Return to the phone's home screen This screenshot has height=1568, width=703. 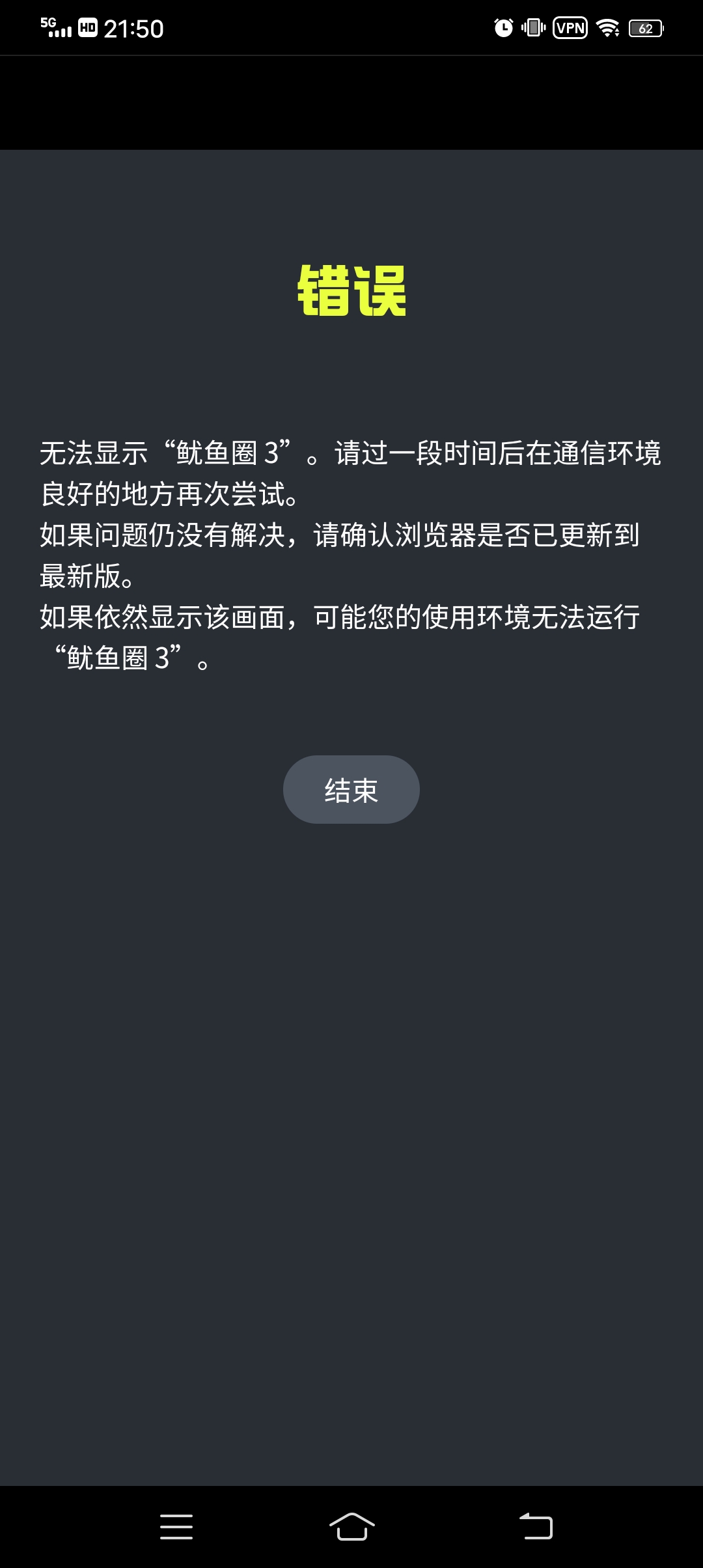pyautogui.click(x=351, y=1526)
